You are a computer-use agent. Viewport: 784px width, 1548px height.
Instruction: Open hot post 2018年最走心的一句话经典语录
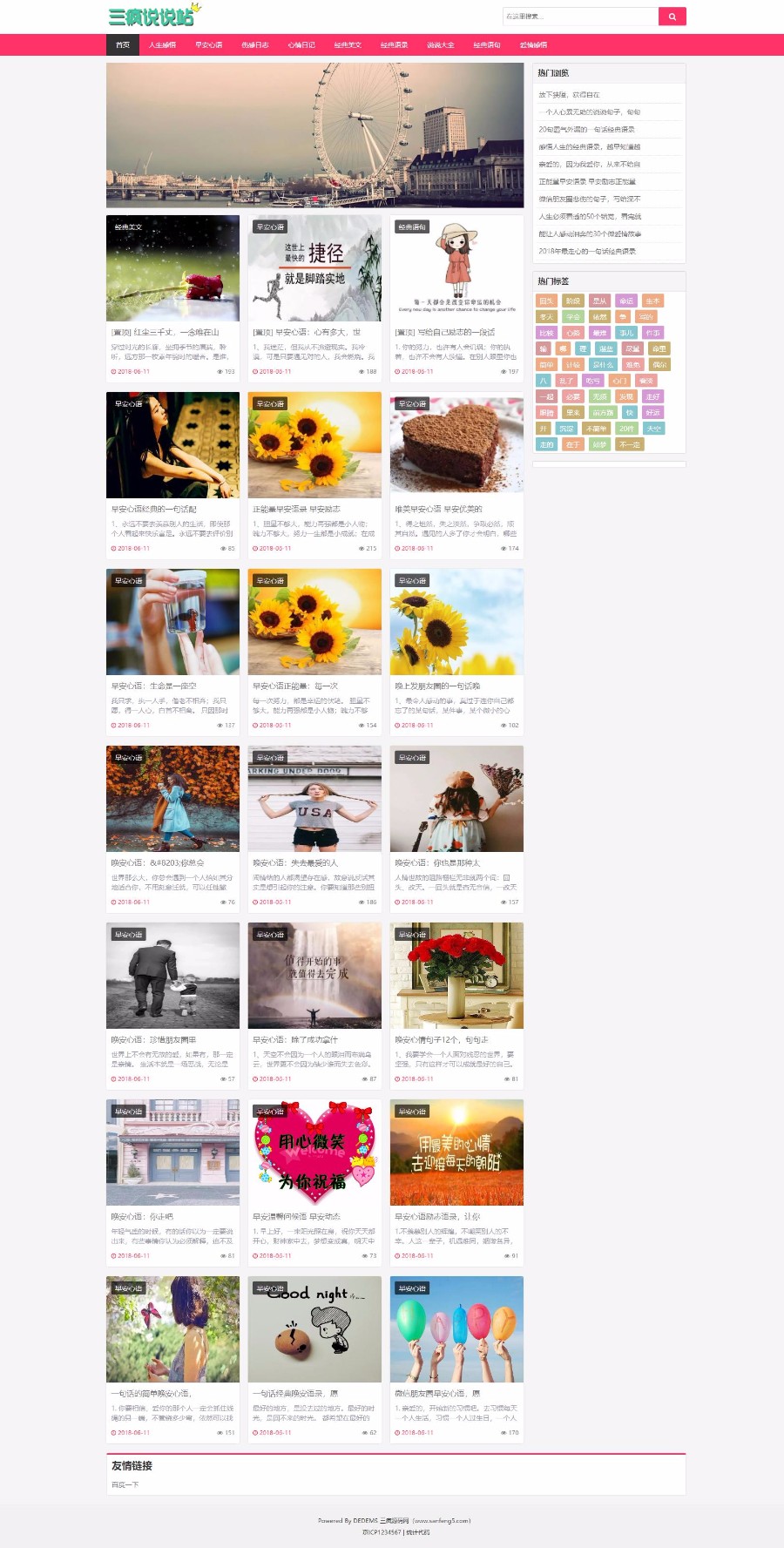[x=587, y=251]
